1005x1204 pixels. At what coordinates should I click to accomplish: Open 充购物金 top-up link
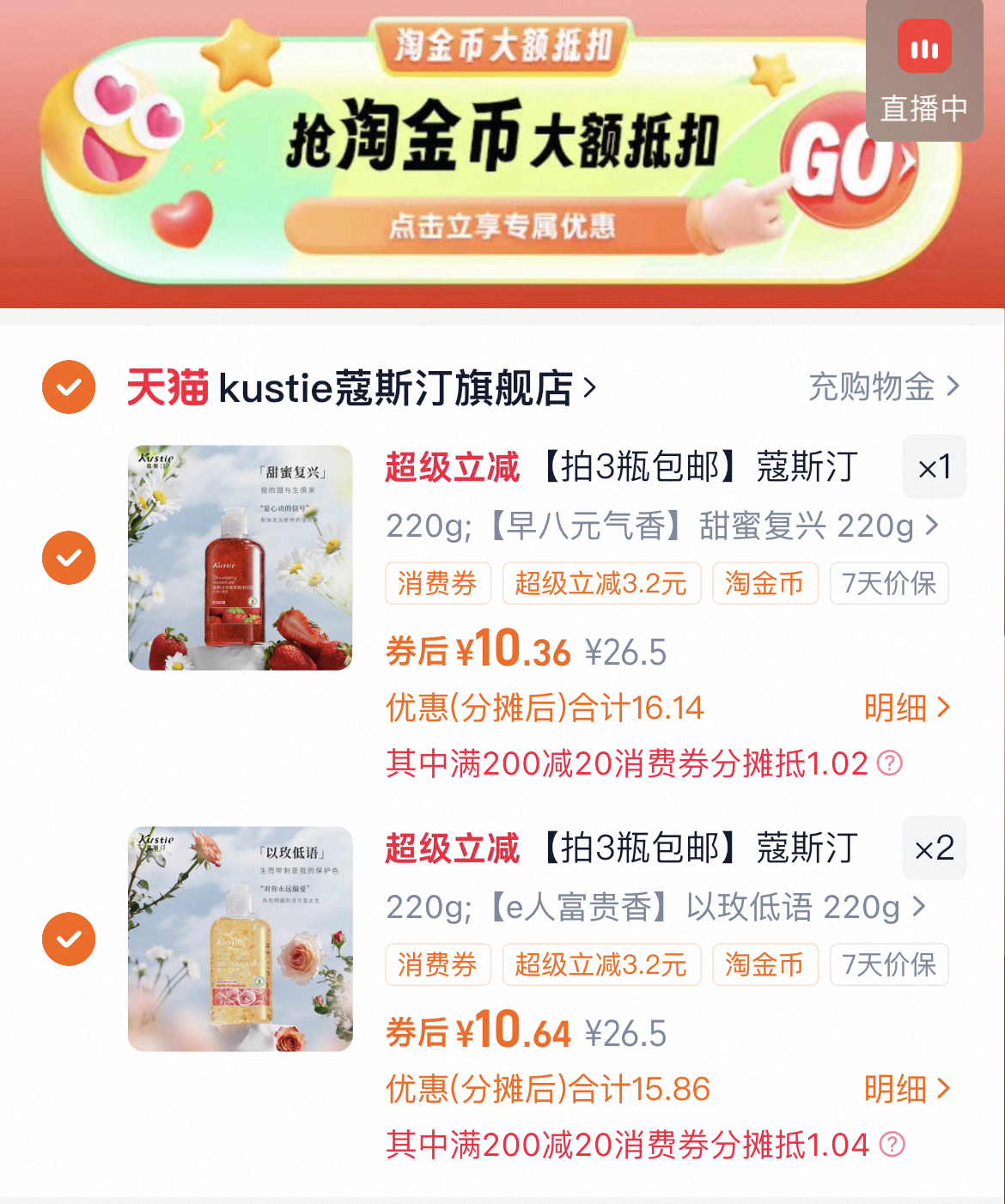(883, 387)
